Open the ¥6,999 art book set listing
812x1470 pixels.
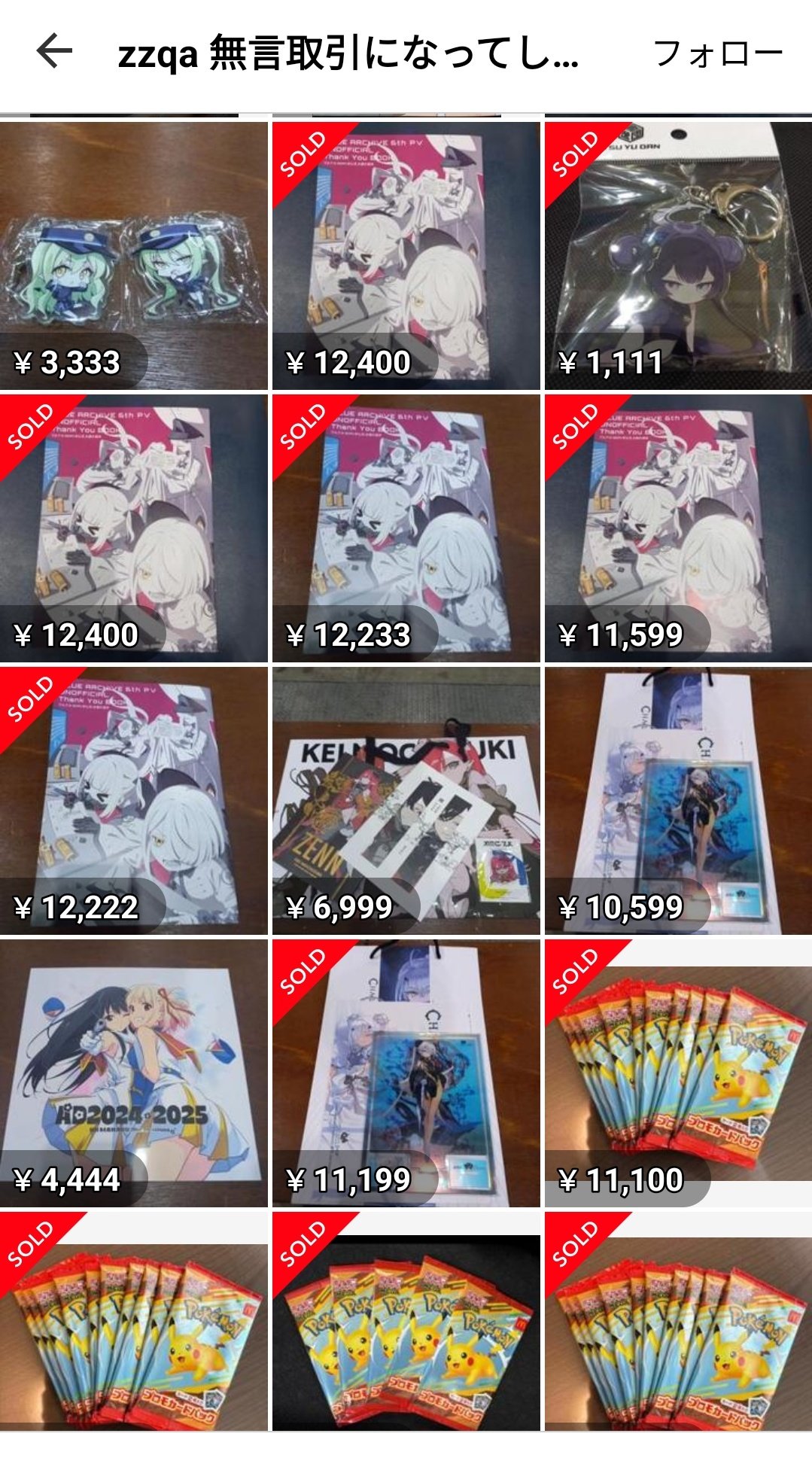click(406, 801)
